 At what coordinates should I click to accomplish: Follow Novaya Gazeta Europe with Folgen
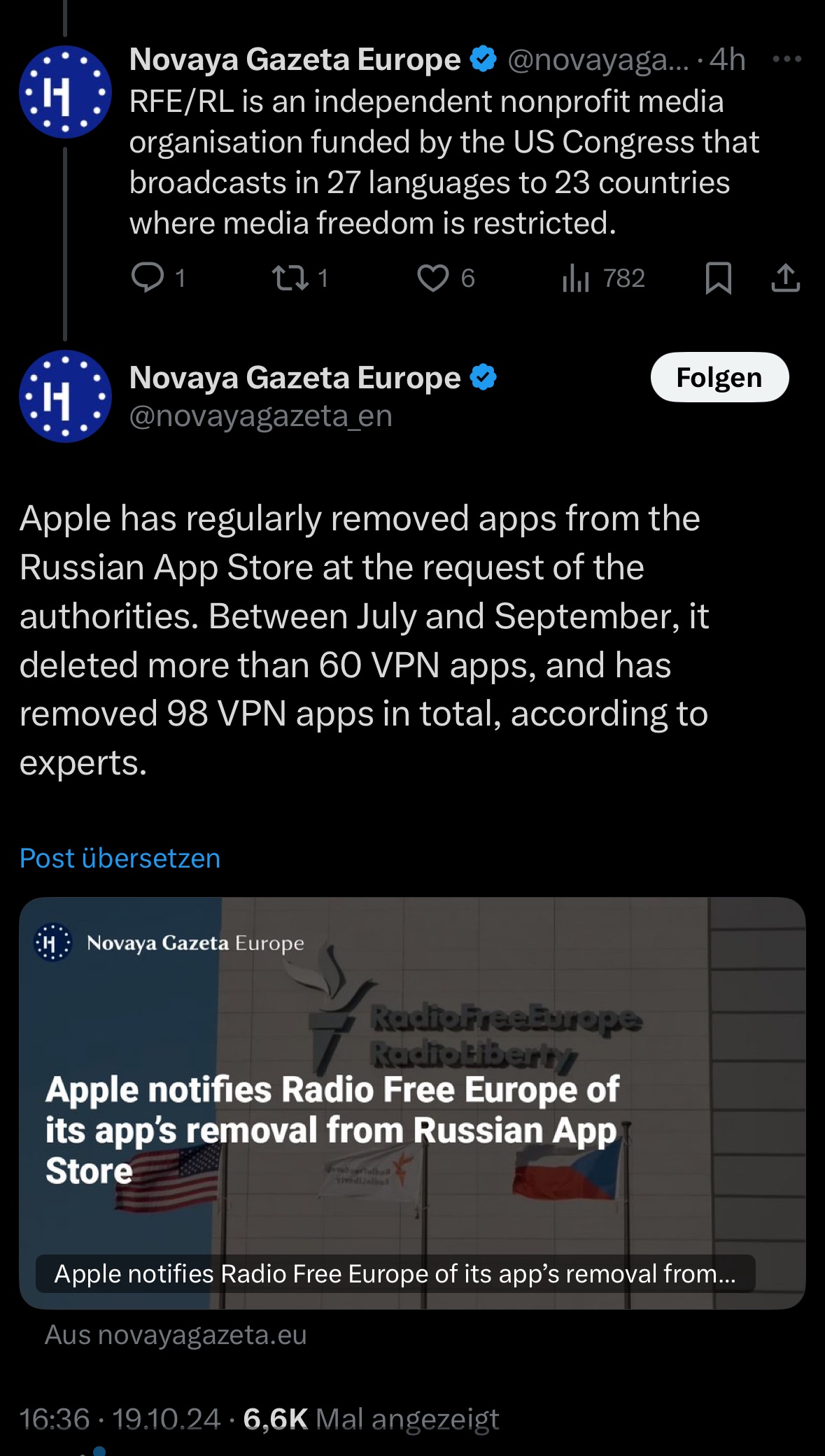(719, 378)
